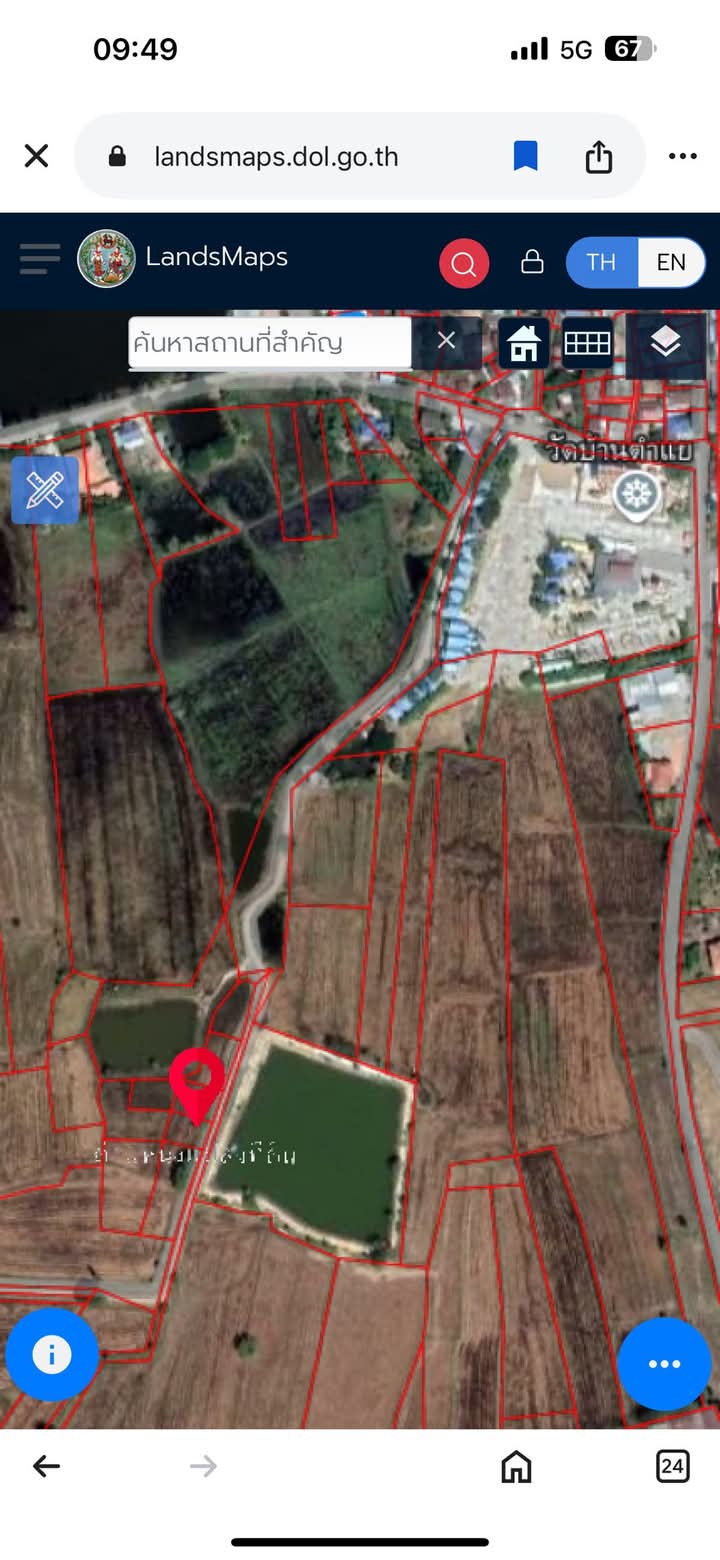Return to the home map view
The image size is (720, 1560).
tap(524, 344)
